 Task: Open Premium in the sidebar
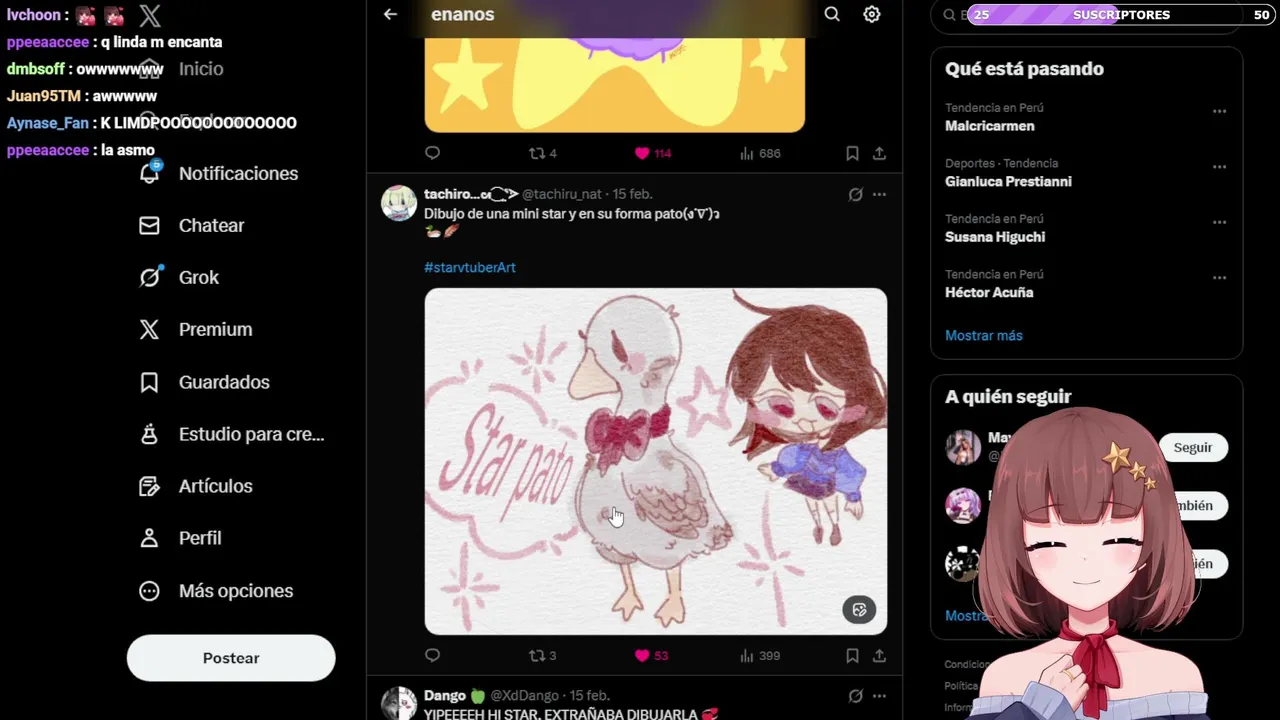(x=214, y=329)
